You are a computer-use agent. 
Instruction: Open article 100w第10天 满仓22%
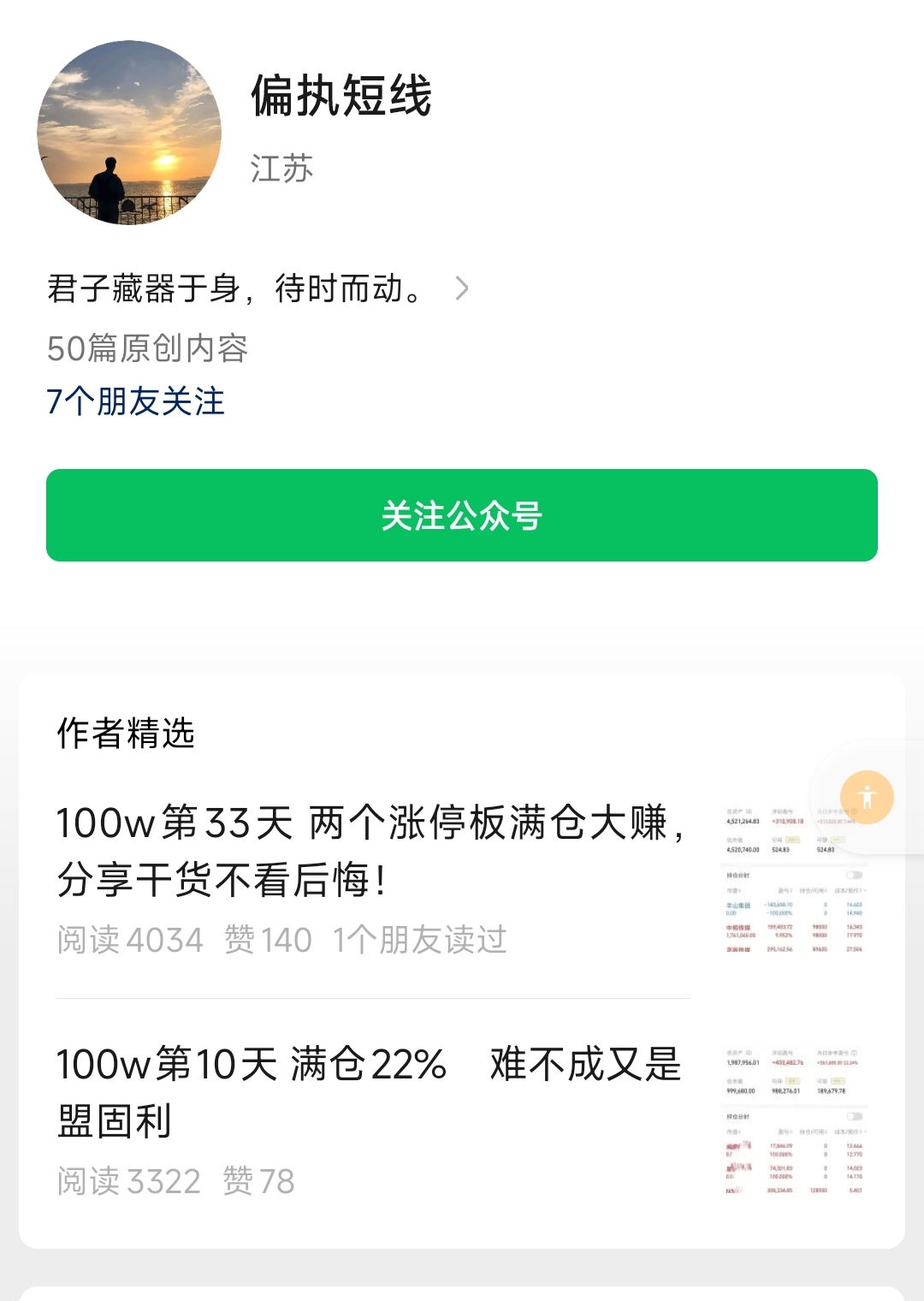point(370,1091)
